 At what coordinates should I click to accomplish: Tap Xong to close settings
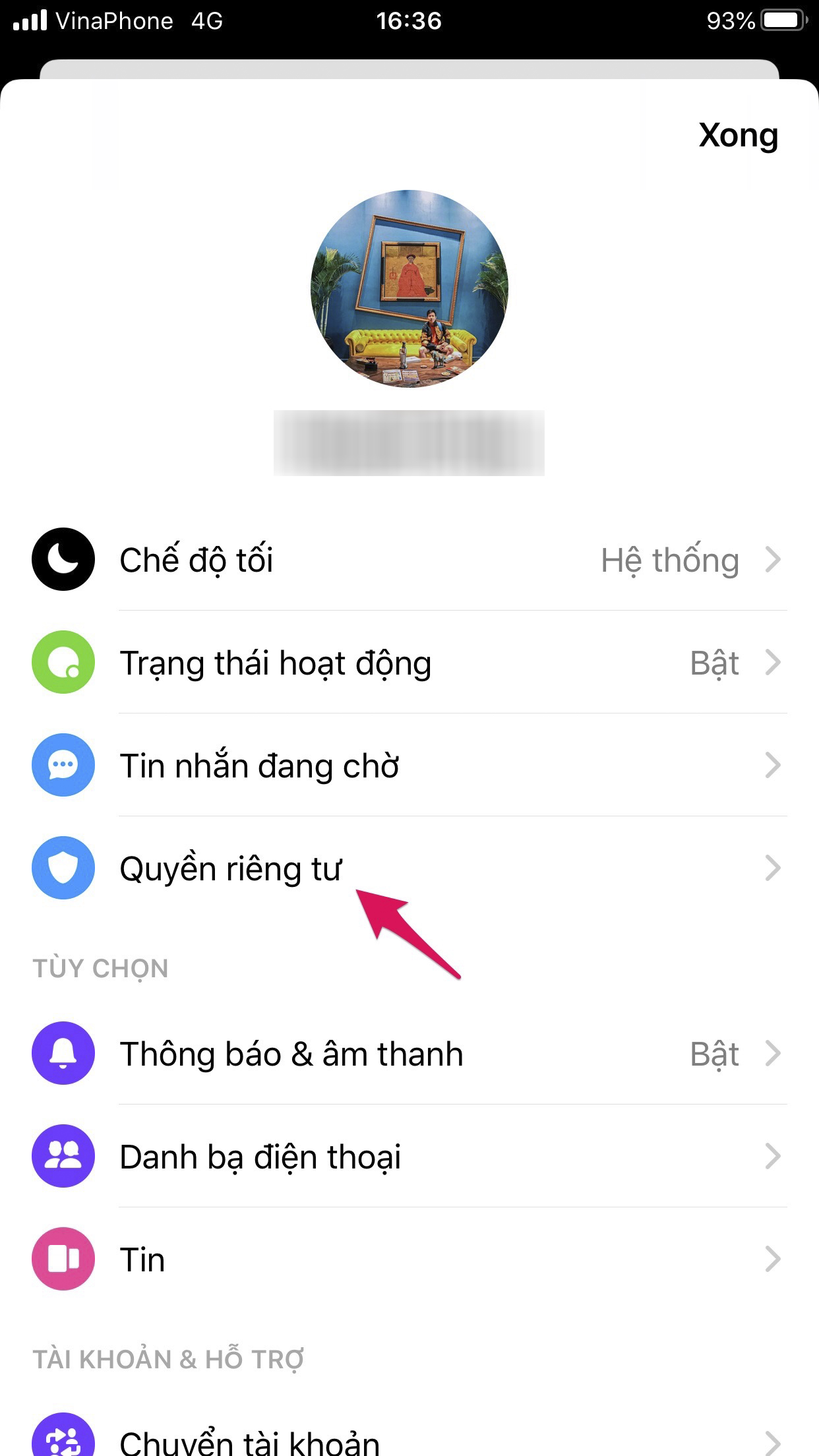point(738,135)
